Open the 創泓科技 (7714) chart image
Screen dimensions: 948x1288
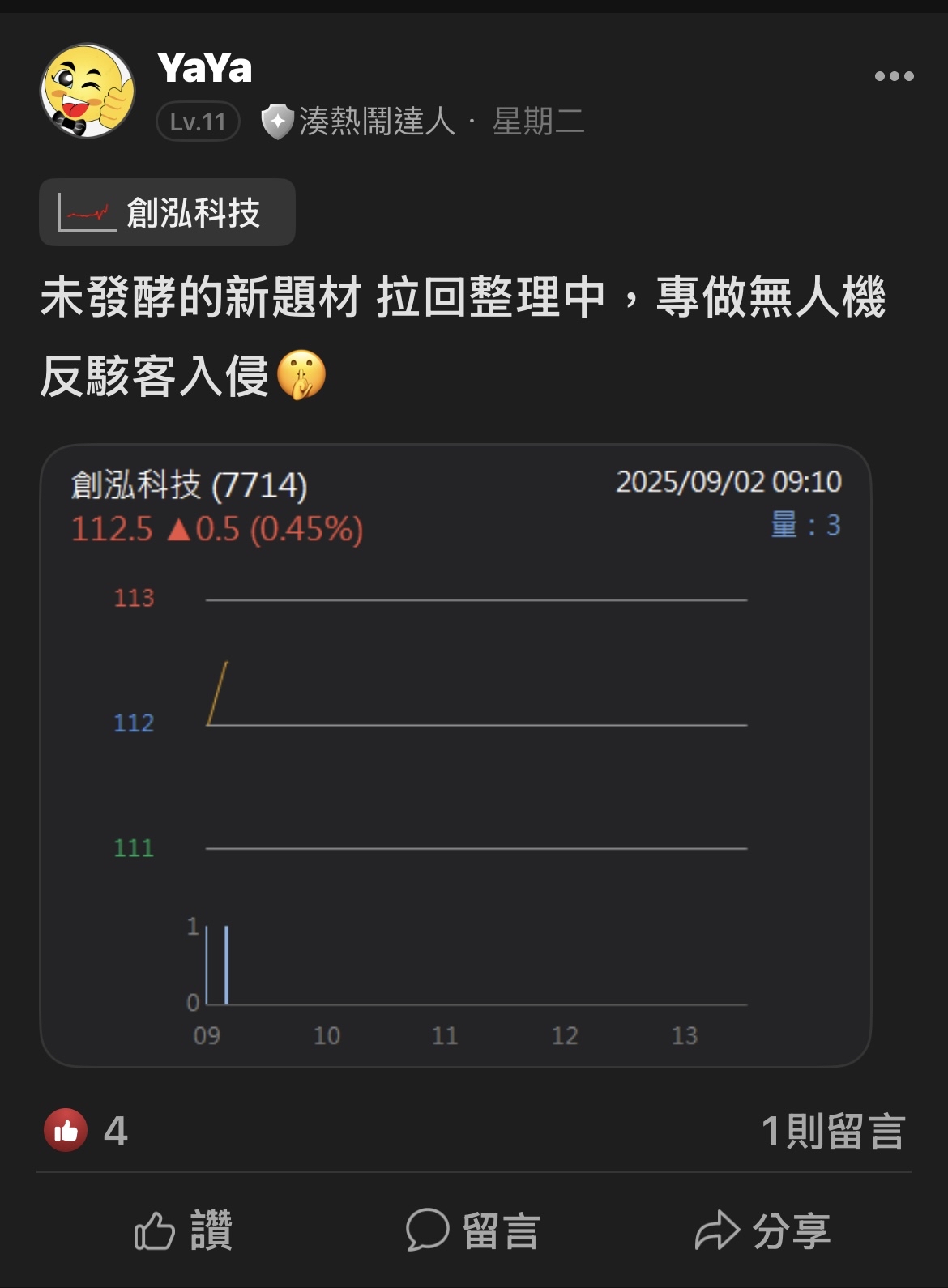455,755
